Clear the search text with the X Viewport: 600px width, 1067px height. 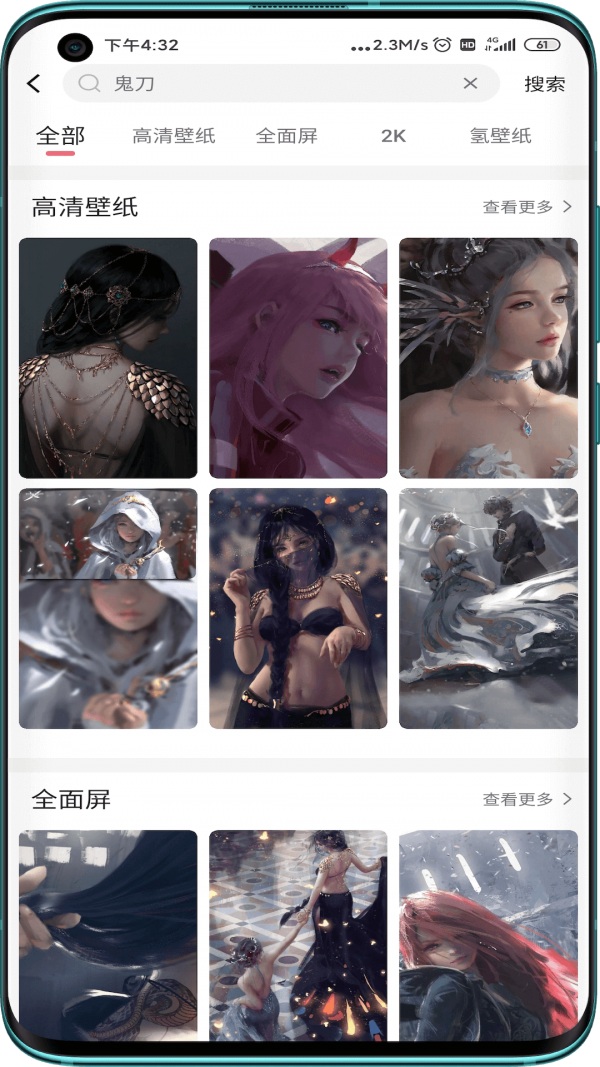pyautogui.click(x=470, y=84)
